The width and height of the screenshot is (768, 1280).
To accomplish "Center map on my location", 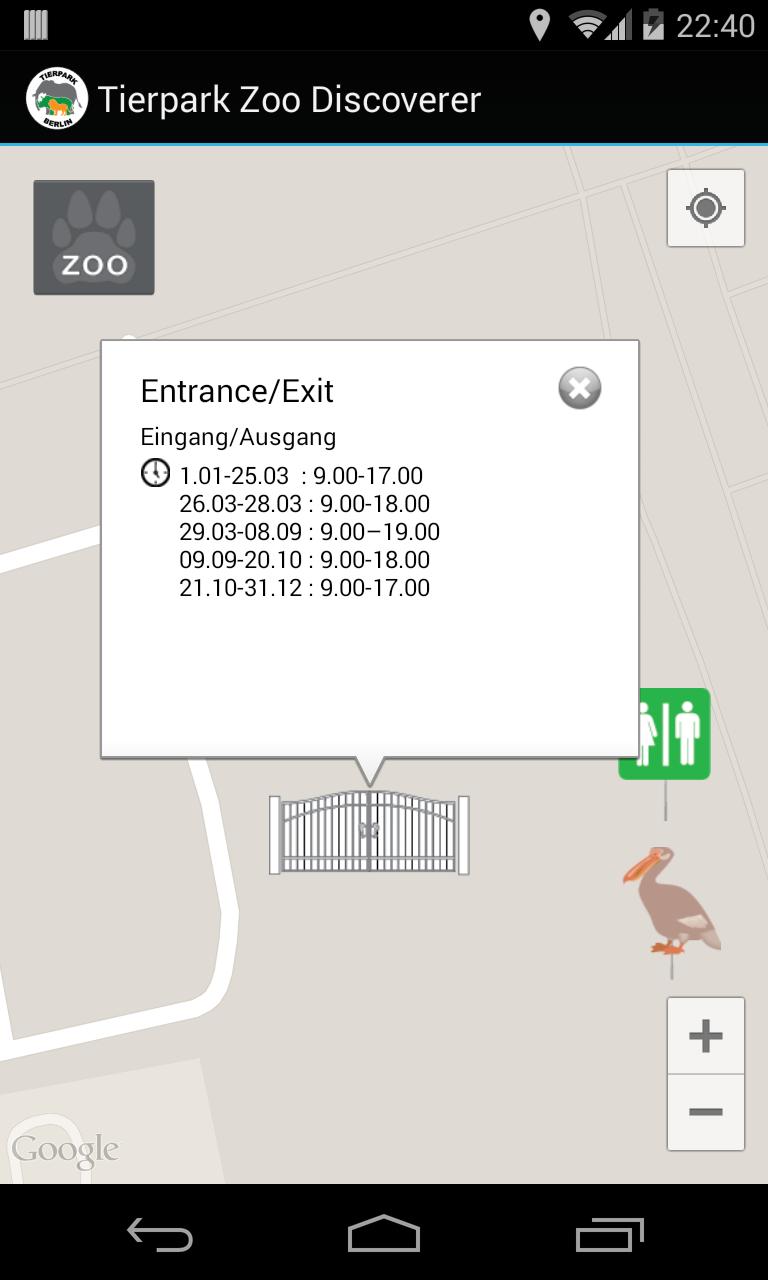I will pos(706,208).
